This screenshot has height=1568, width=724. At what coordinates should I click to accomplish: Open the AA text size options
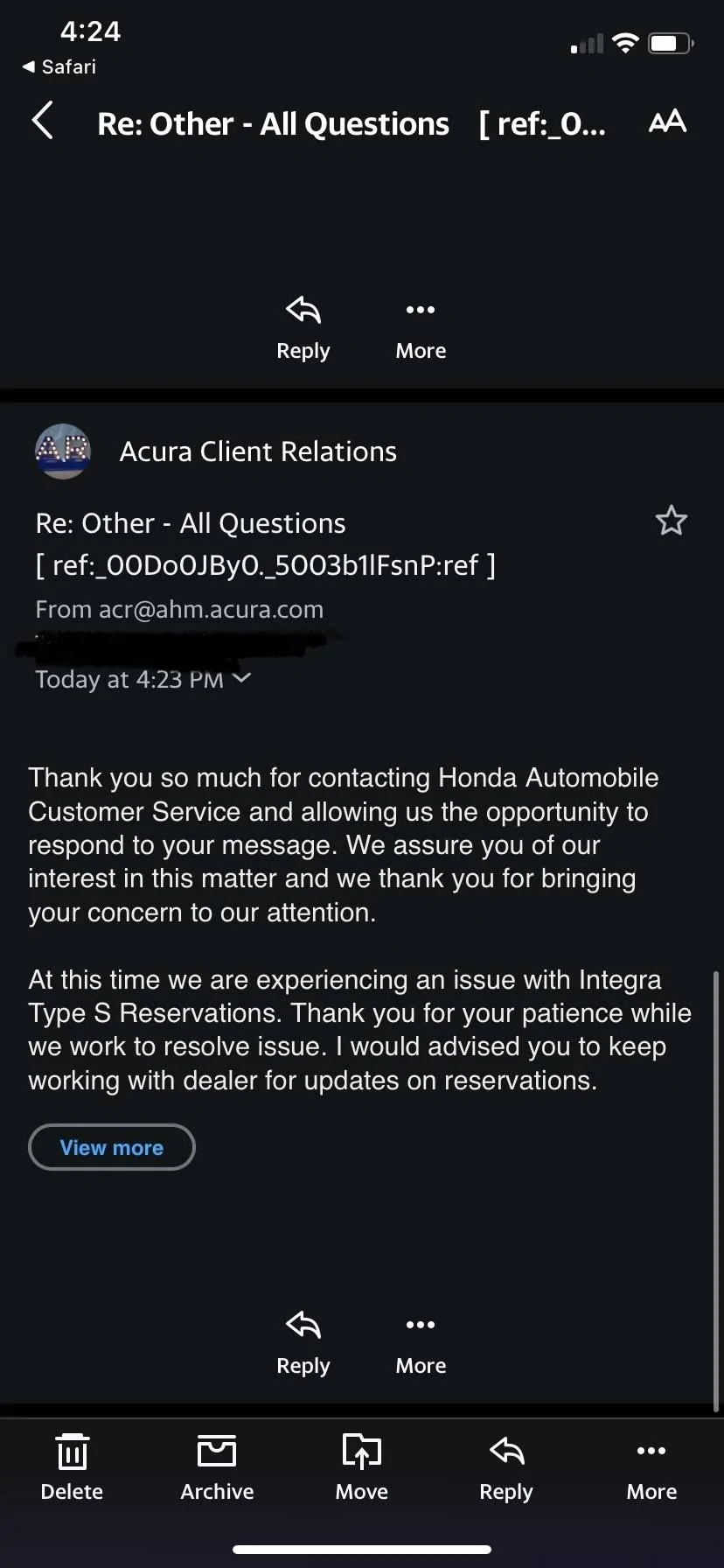click(667, 122)
